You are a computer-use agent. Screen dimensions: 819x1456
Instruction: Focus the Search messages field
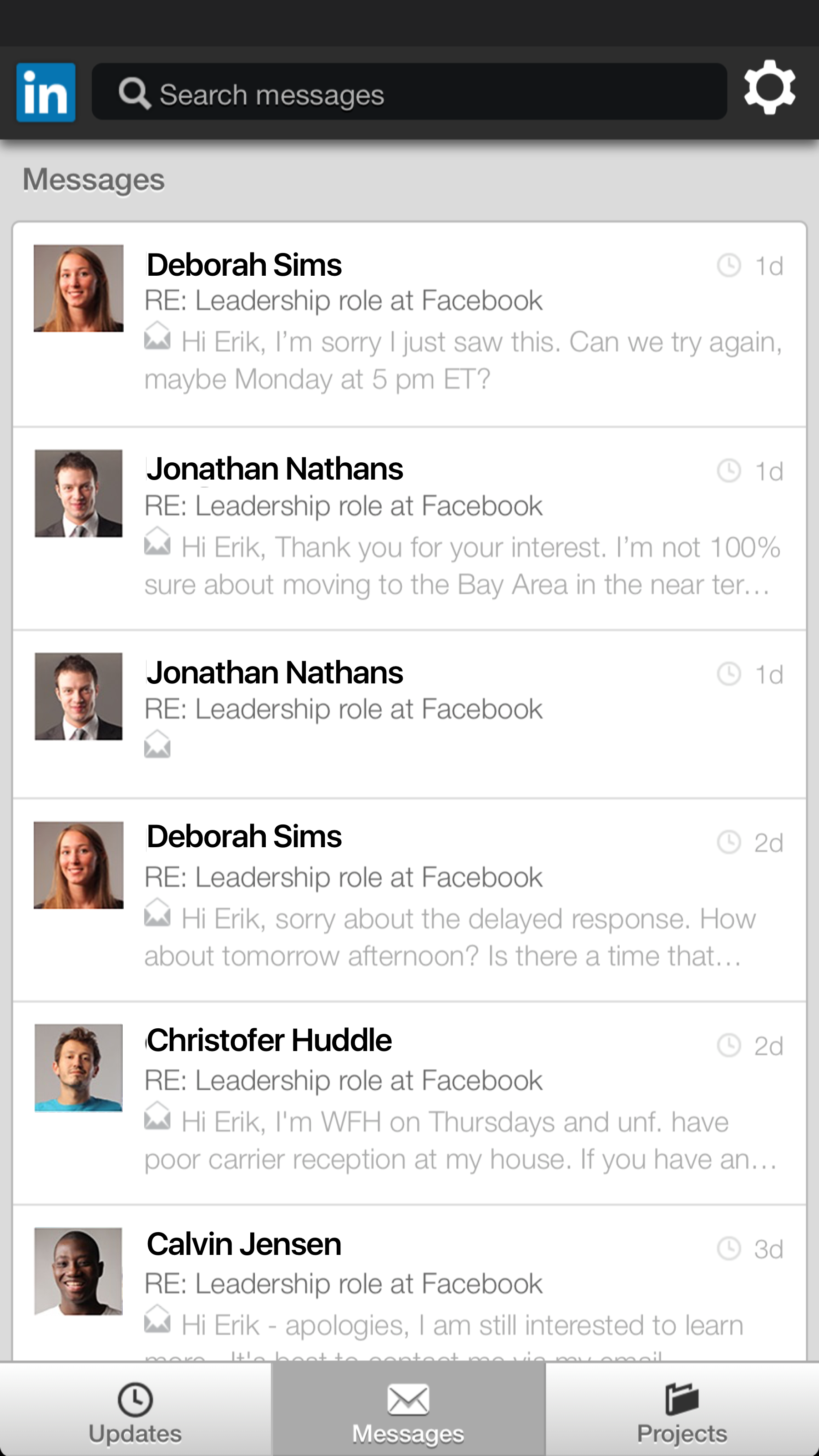409,91
